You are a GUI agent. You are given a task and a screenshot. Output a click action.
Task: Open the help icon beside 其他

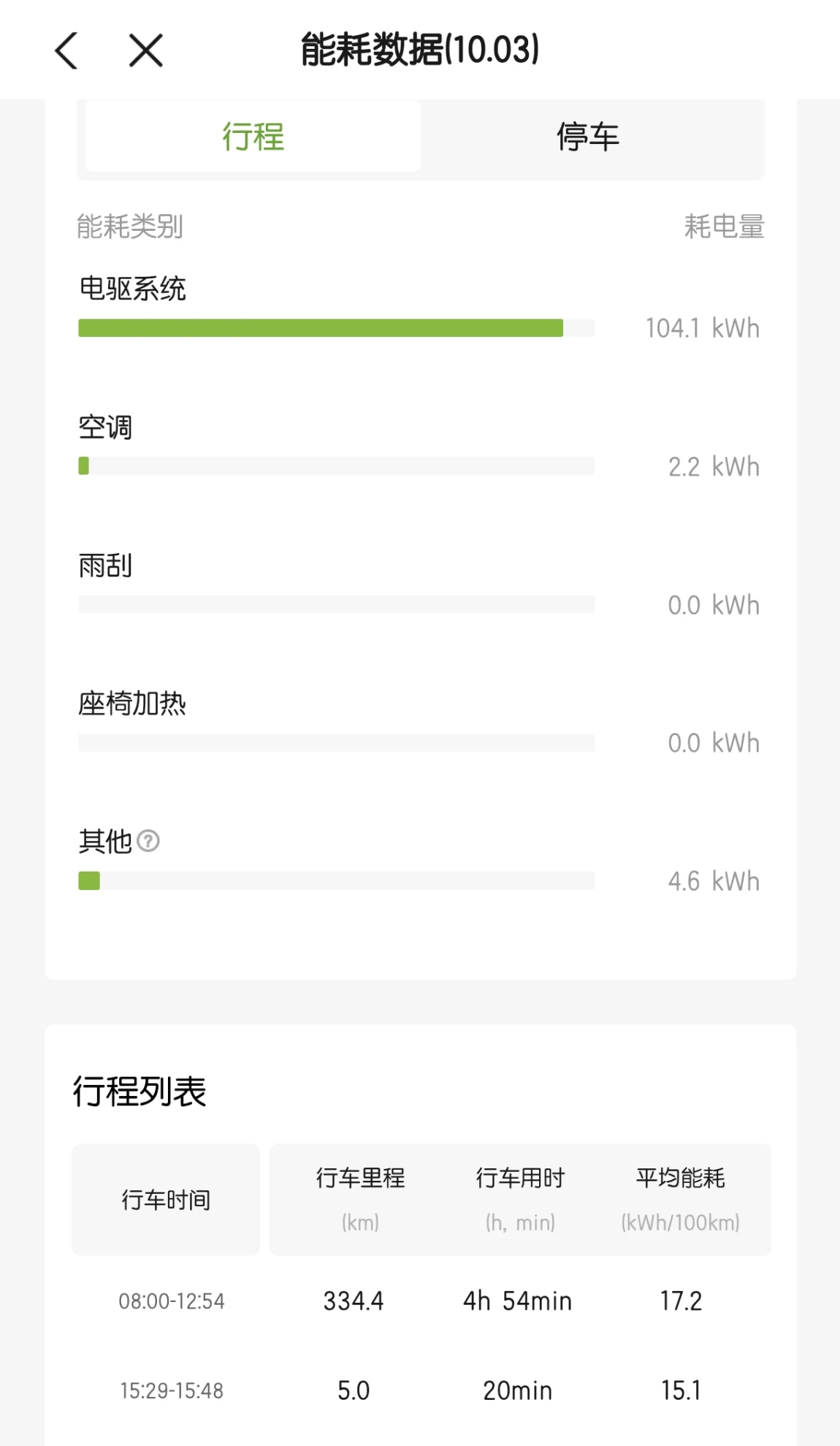click(x=148, y=841)
